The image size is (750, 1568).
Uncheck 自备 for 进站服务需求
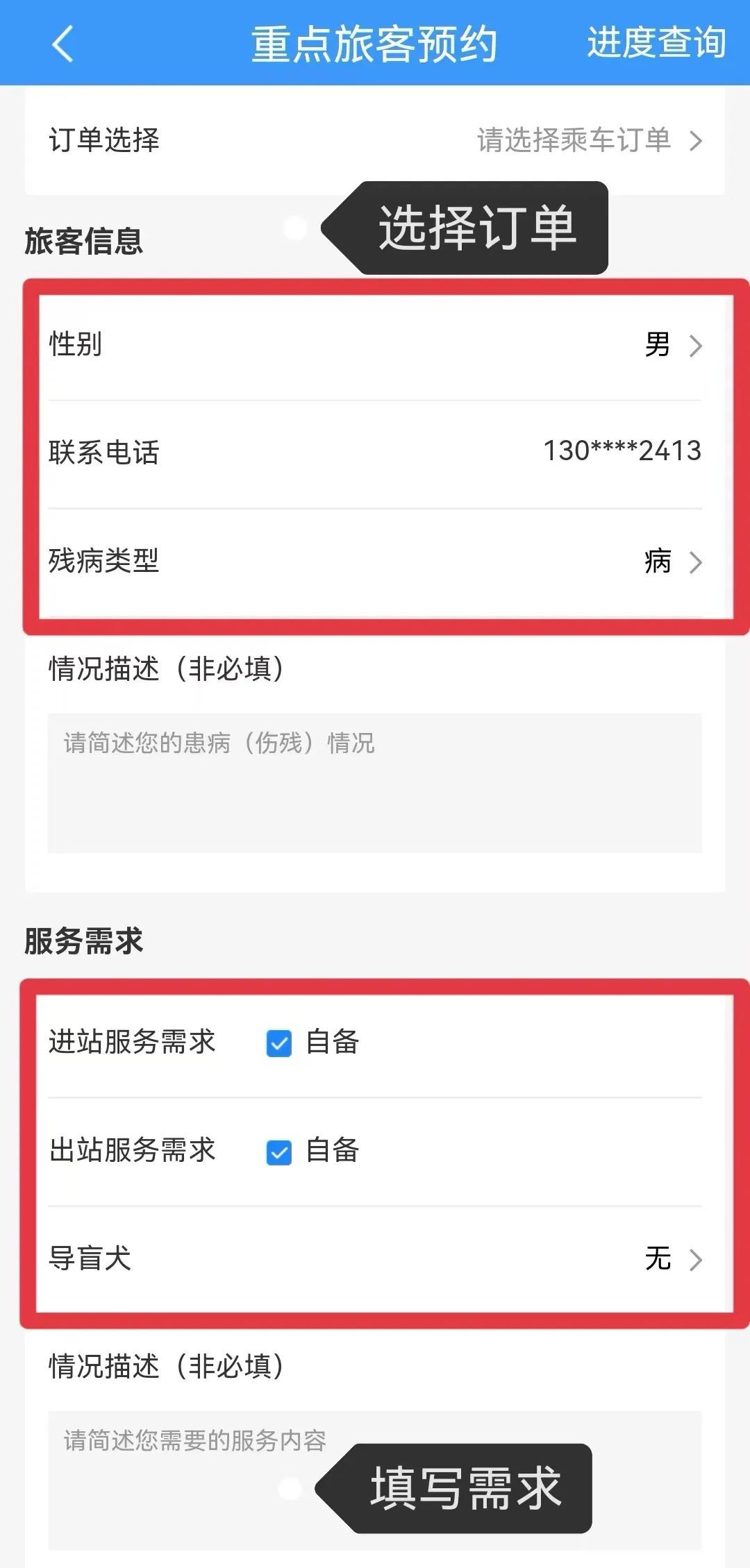279,1043
